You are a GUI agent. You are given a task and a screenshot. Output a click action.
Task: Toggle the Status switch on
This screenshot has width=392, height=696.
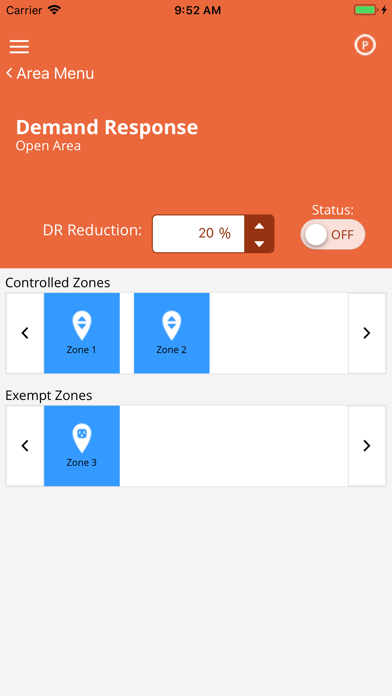[333, 234]
